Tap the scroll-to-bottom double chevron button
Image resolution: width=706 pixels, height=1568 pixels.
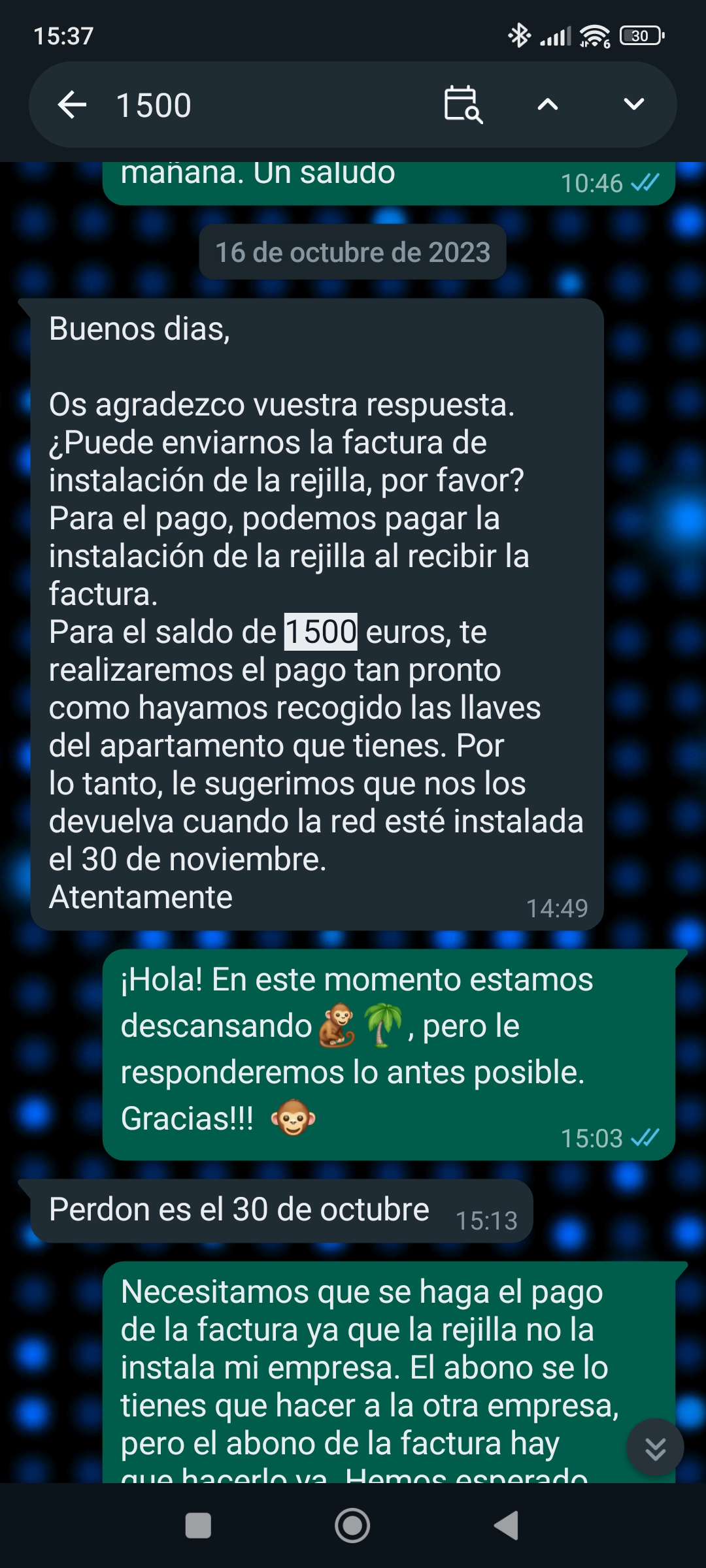click(x=655, y=1448)
